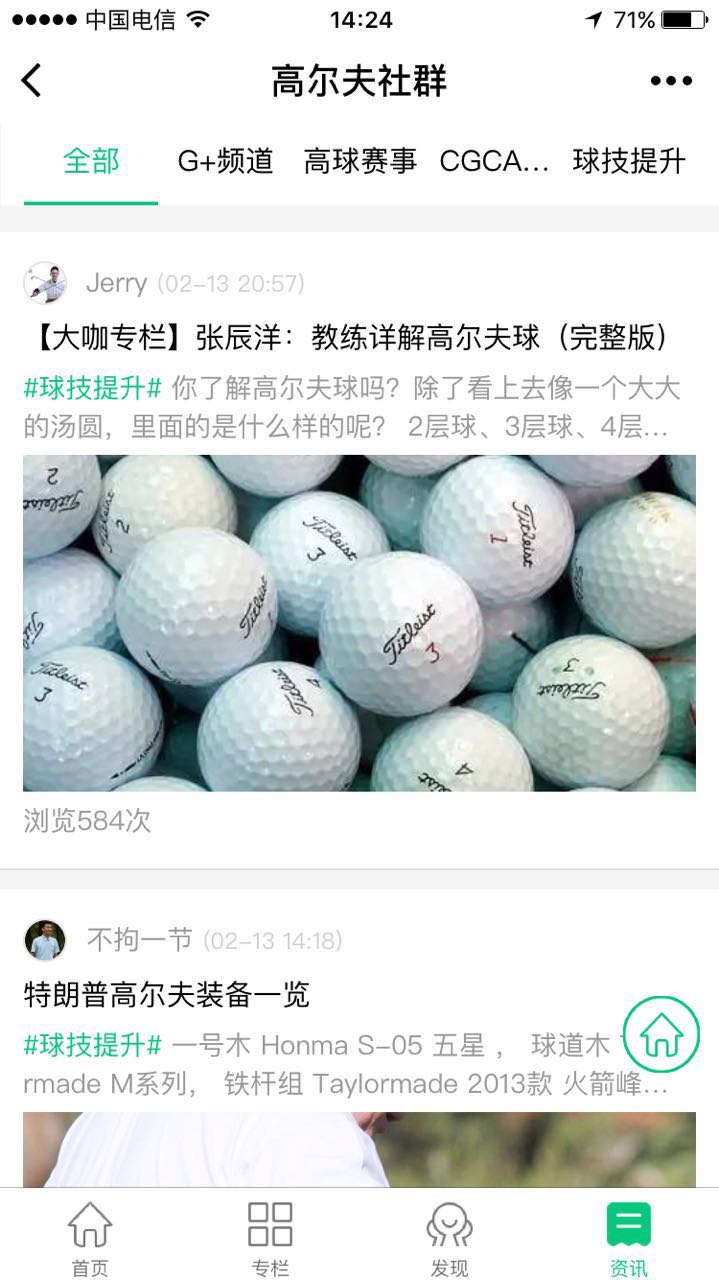The width and height of the screenshot is (719, 1280).
Task: Switch to the G+频道 tab
Action: 226,161
